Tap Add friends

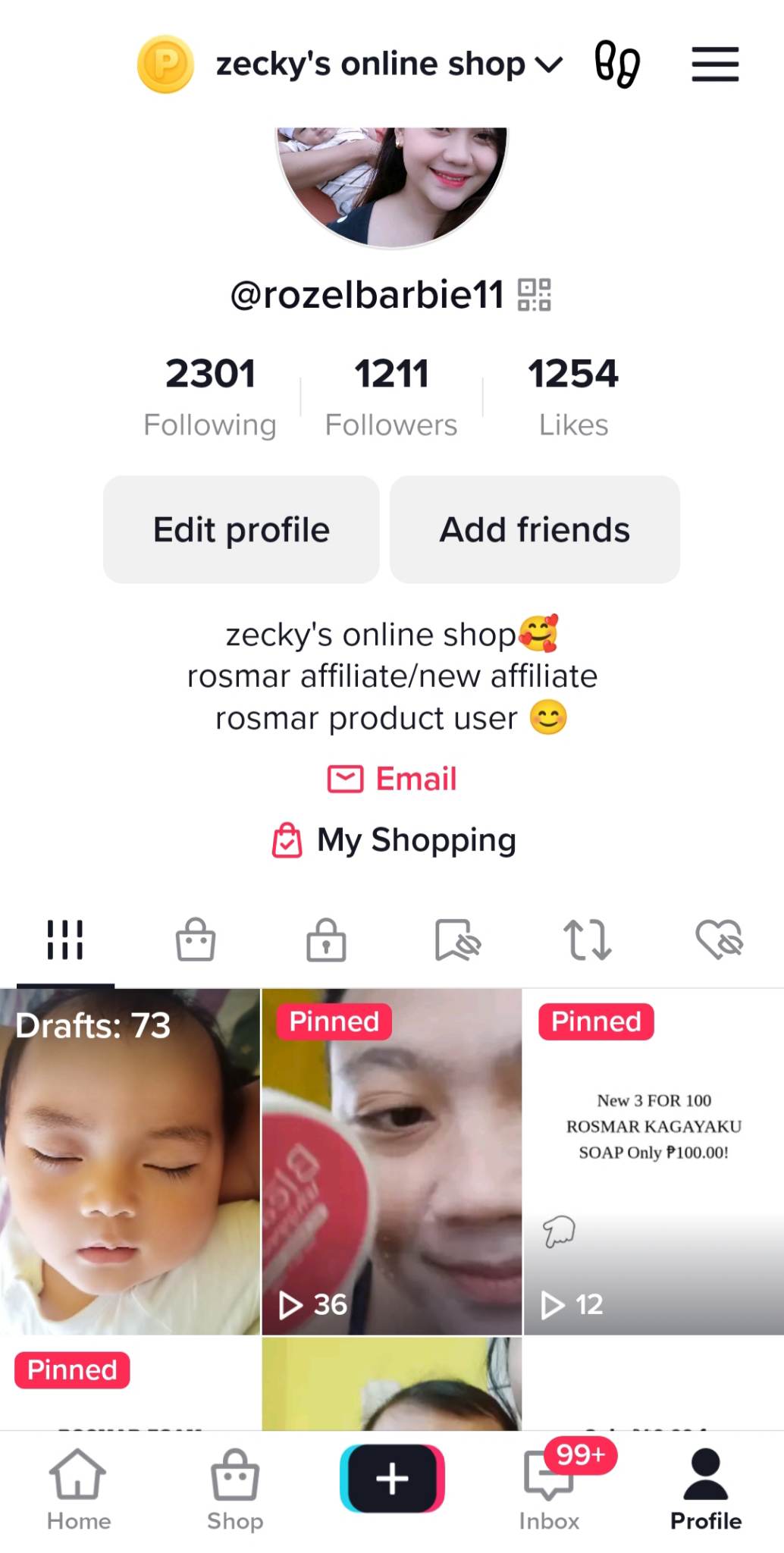pos(535,529)
